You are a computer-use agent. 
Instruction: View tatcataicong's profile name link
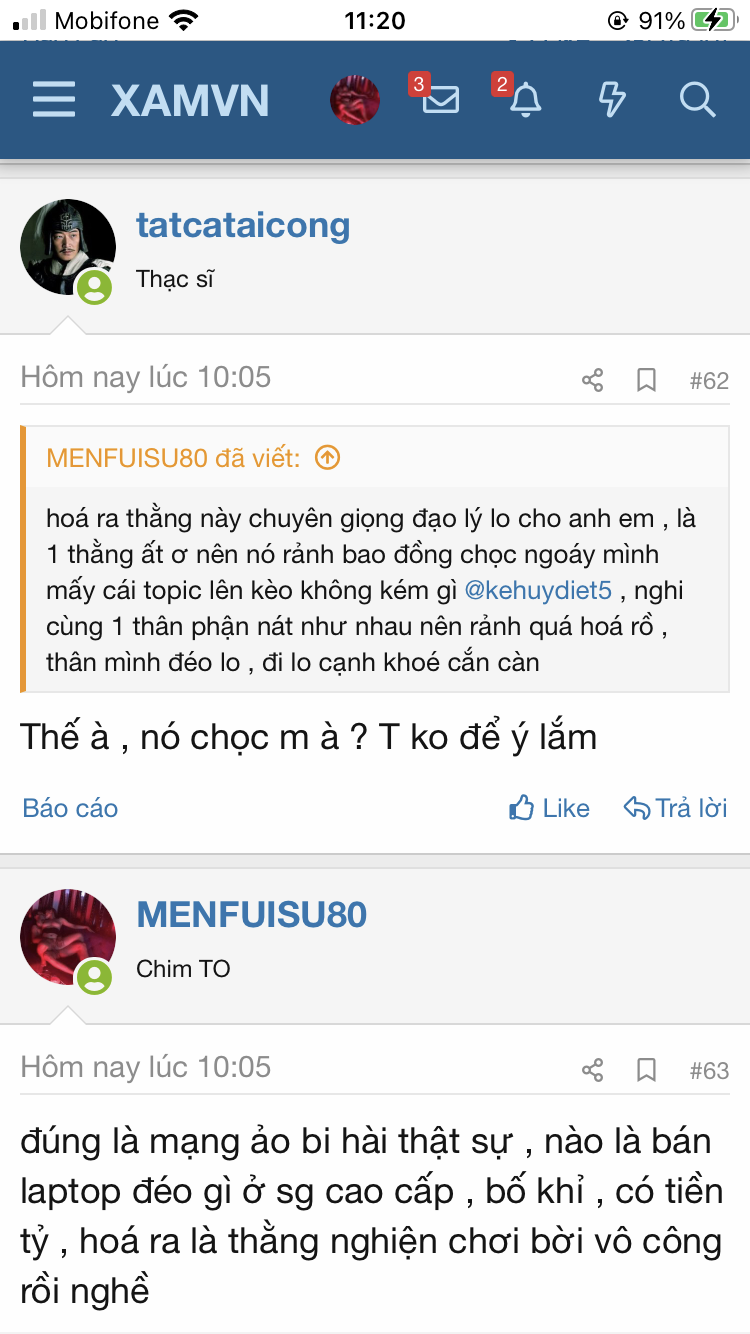(x=243, y=225)
